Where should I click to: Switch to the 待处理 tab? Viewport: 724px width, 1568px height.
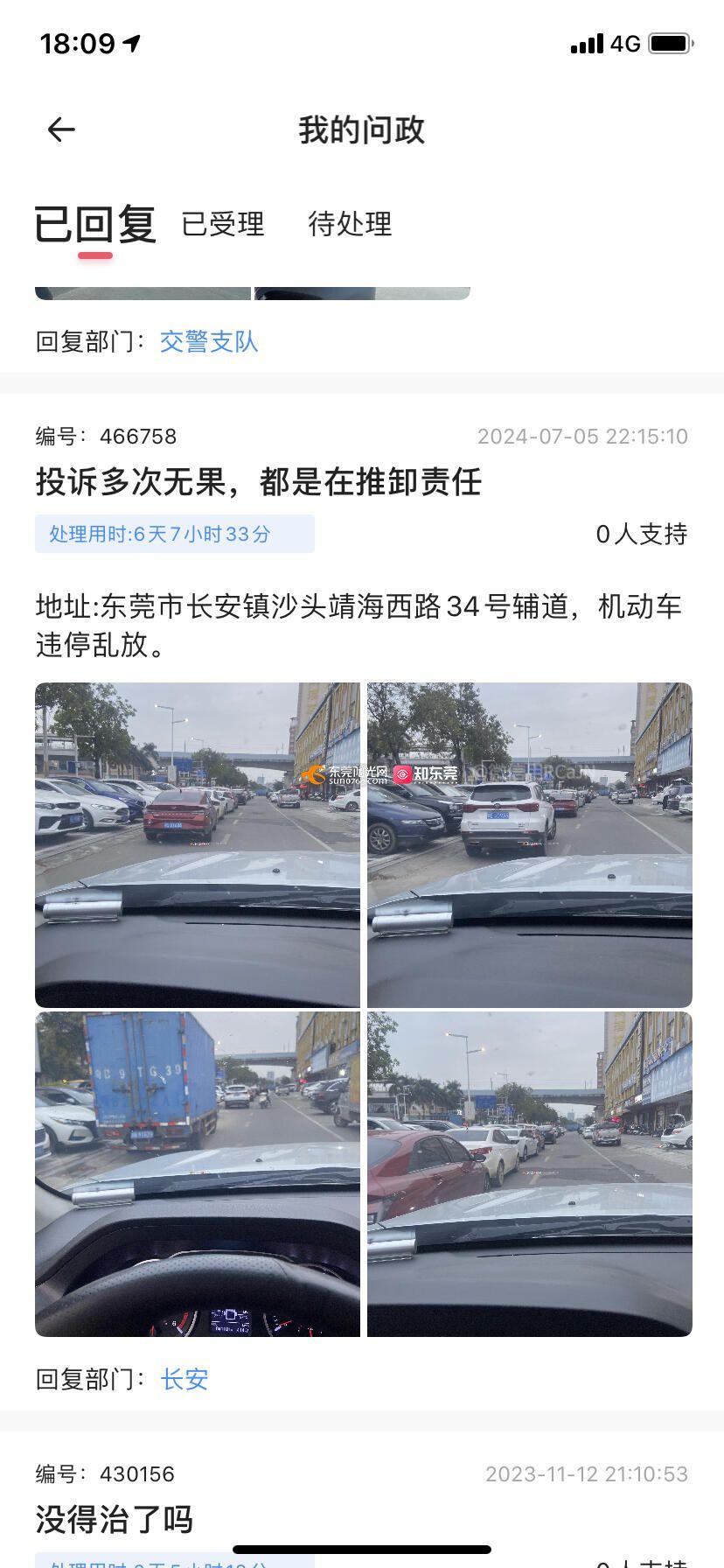350,224
